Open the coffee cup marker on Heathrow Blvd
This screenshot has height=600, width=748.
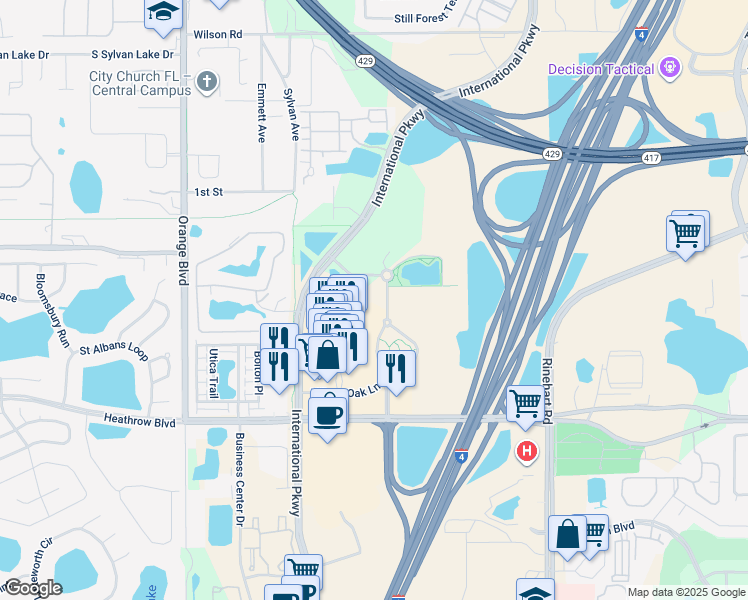(x=328, y=418)
